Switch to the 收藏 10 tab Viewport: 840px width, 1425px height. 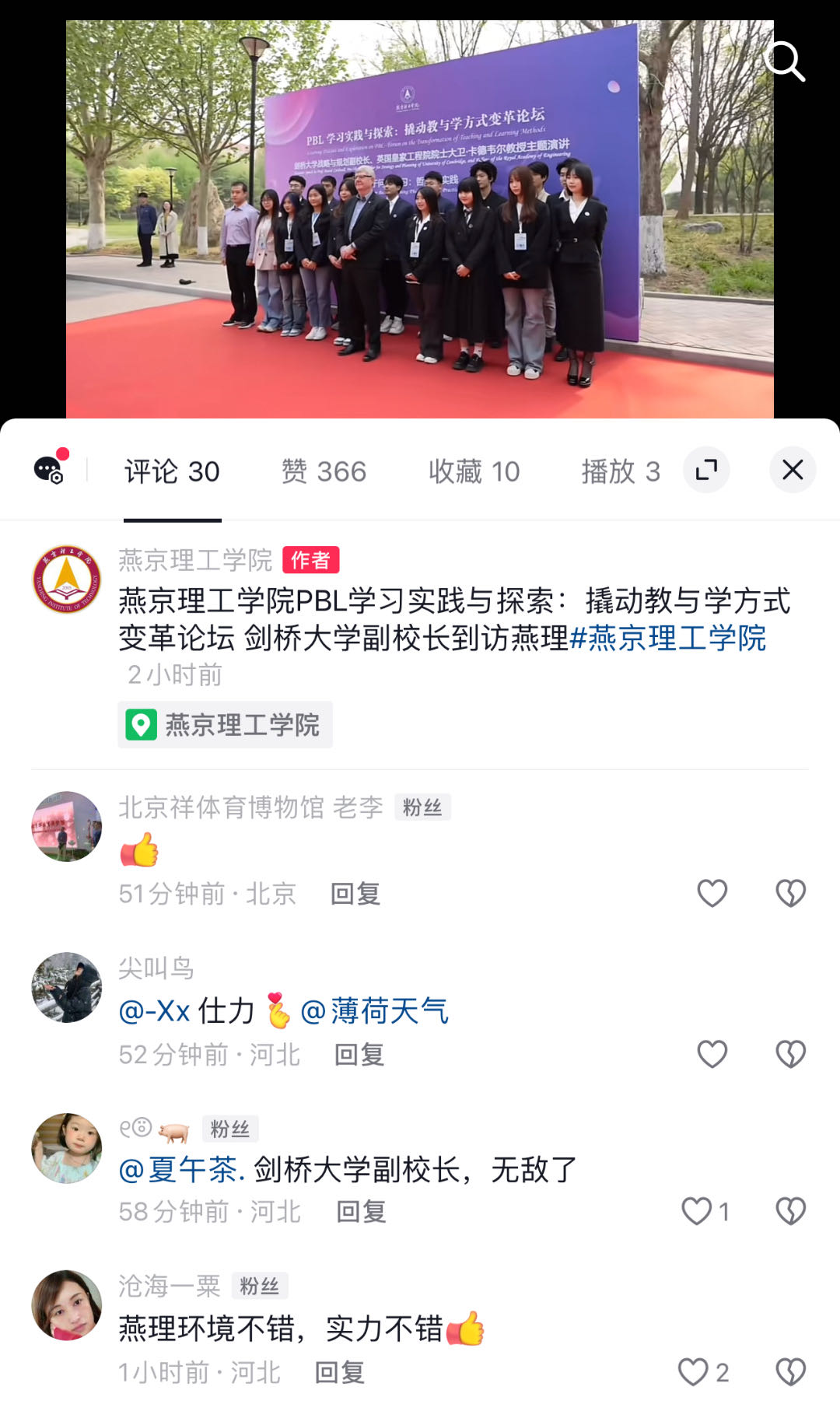click(x=474, y=471)
